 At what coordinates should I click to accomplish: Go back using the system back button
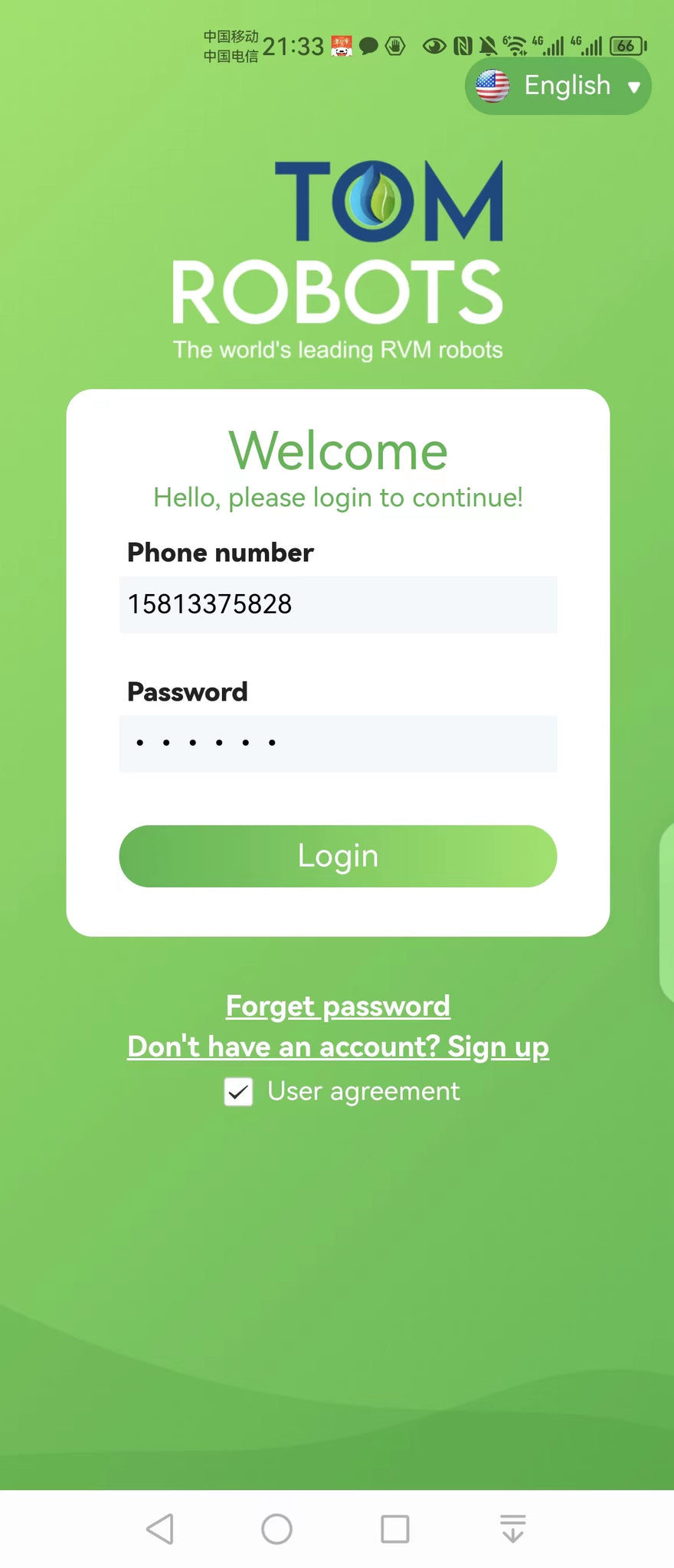pyautogui.click(x=160, y=1529)
